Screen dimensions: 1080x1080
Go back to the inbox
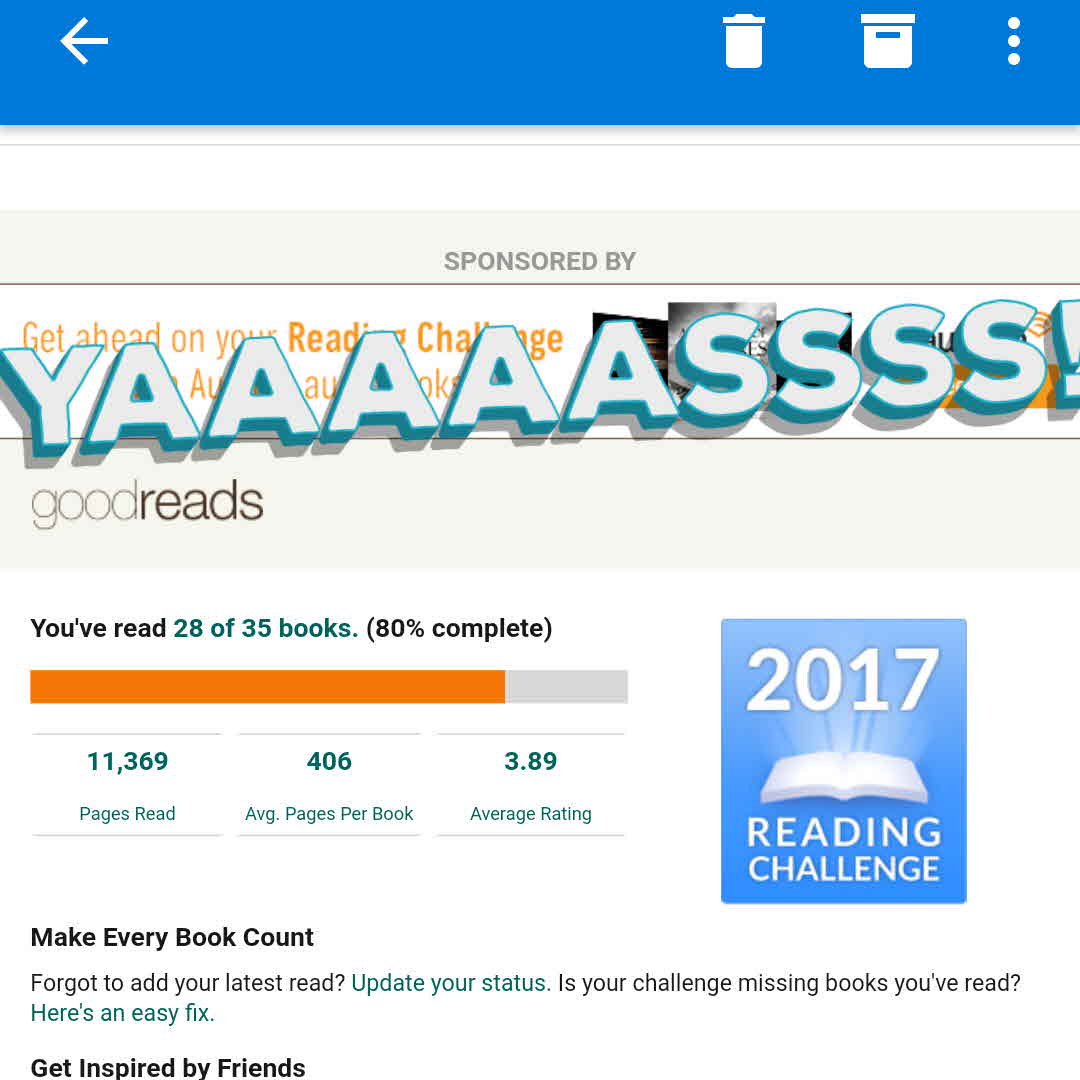(x=84, y=42)
